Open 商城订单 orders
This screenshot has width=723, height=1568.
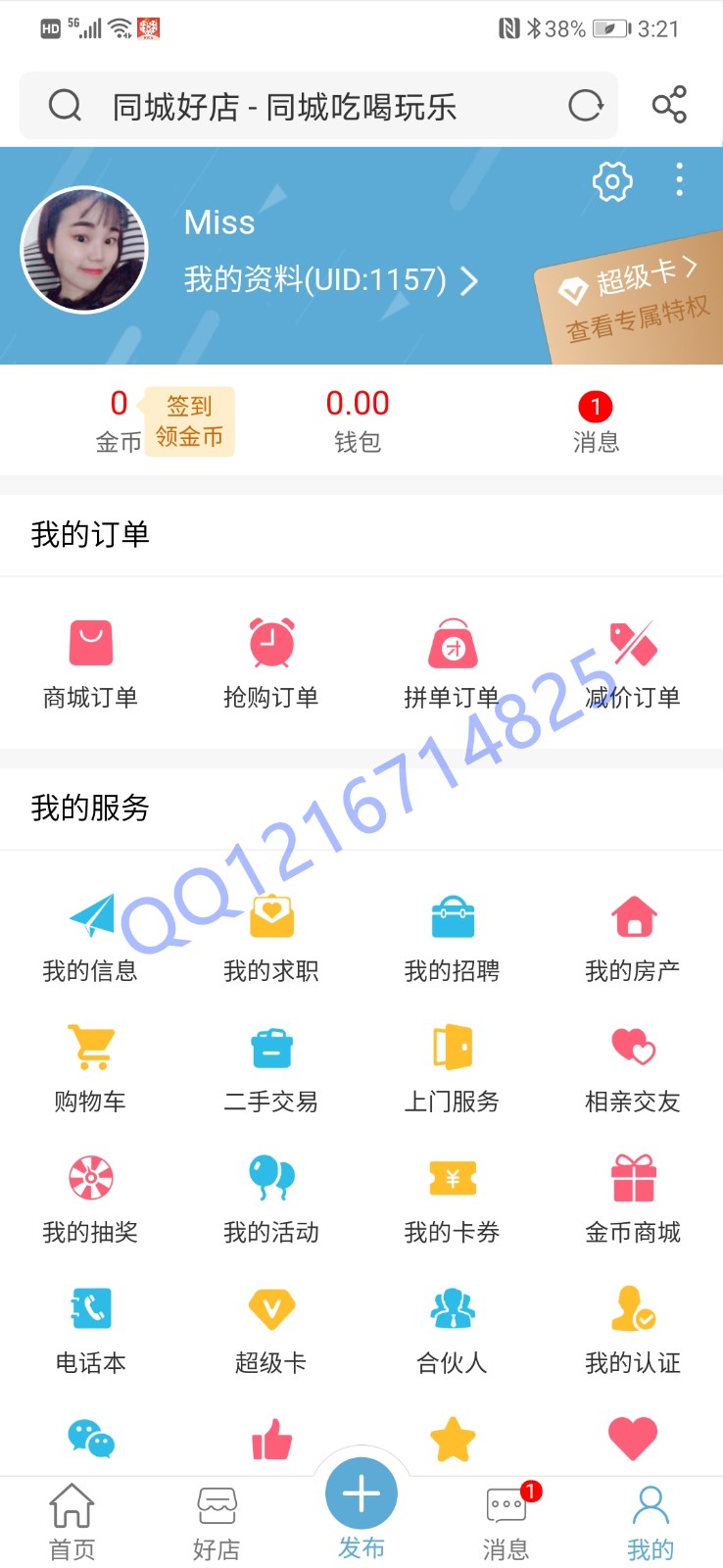(x=90, y=663)
